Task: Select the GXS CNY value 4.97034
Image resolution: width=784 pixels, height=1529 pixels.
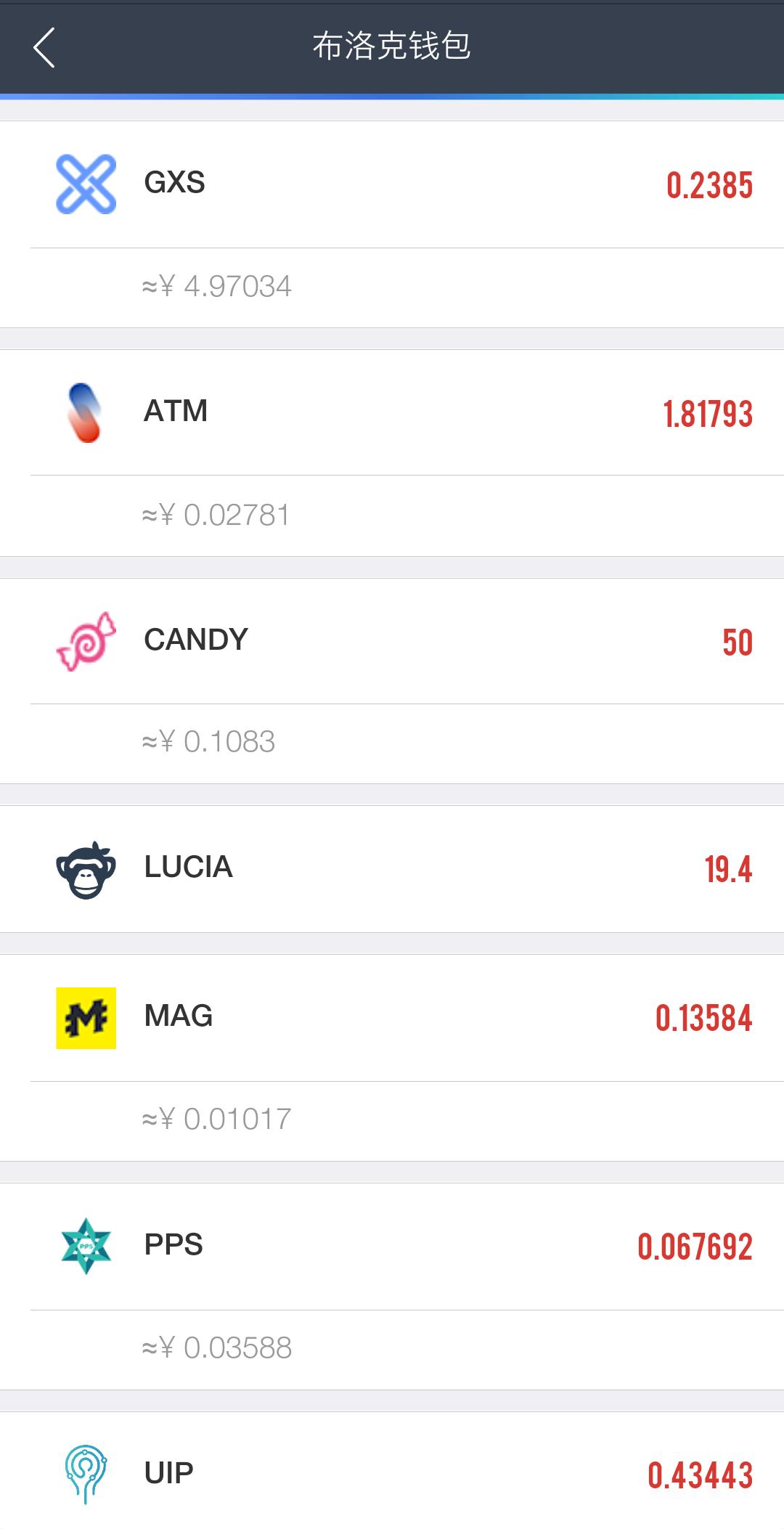Action: pos(216,286)
